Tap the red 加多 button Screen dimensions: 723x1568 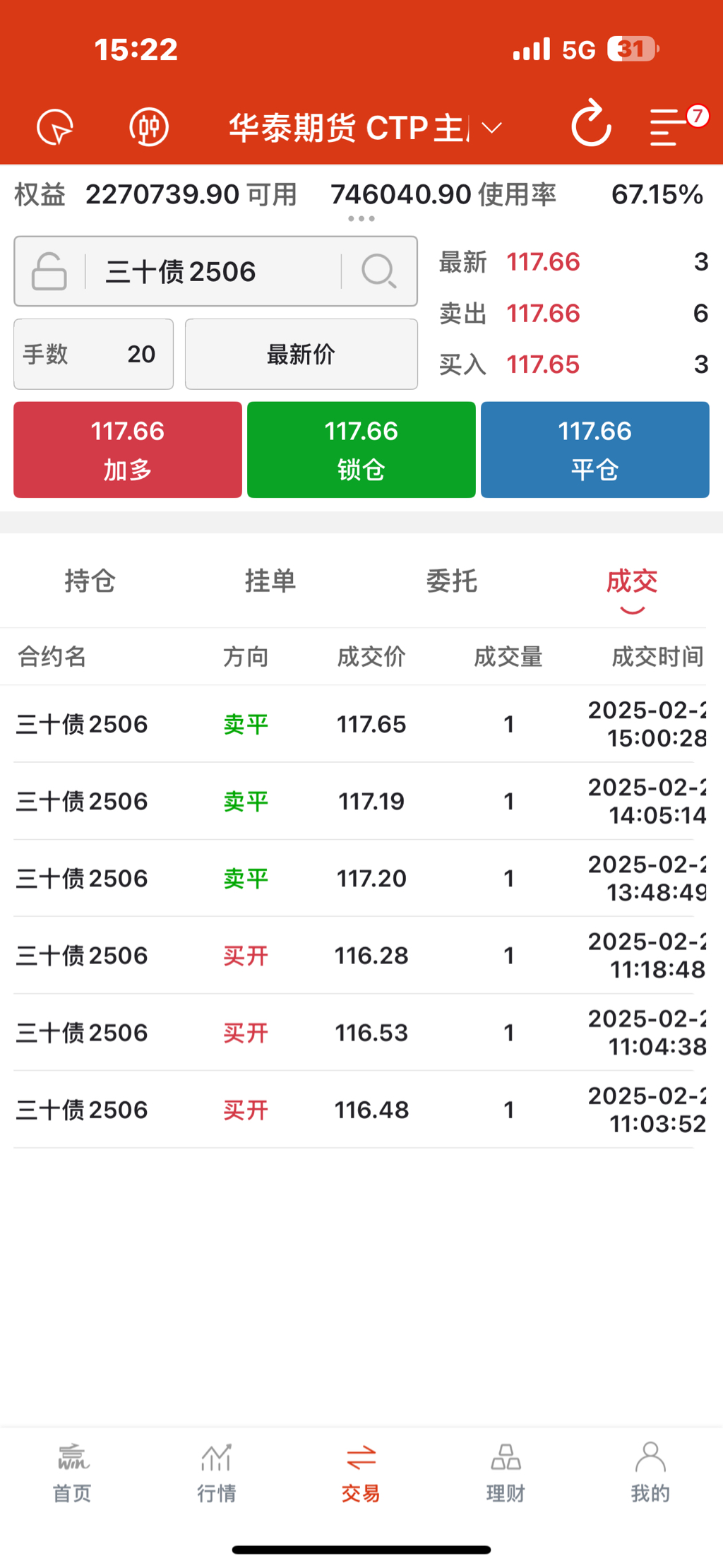[x=128, y=450]
